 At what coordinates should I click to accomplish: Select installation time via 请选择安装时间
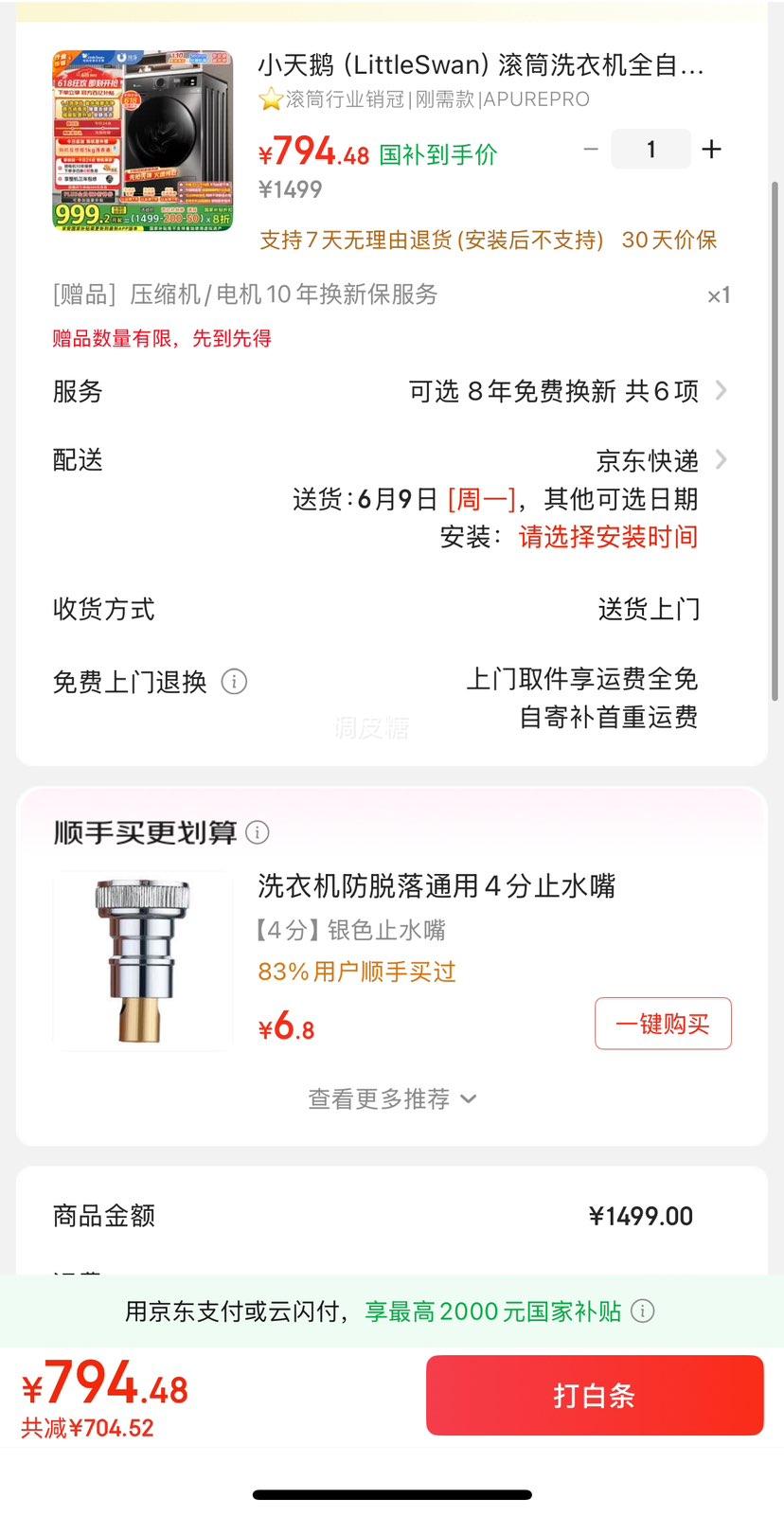click(608, 538)
